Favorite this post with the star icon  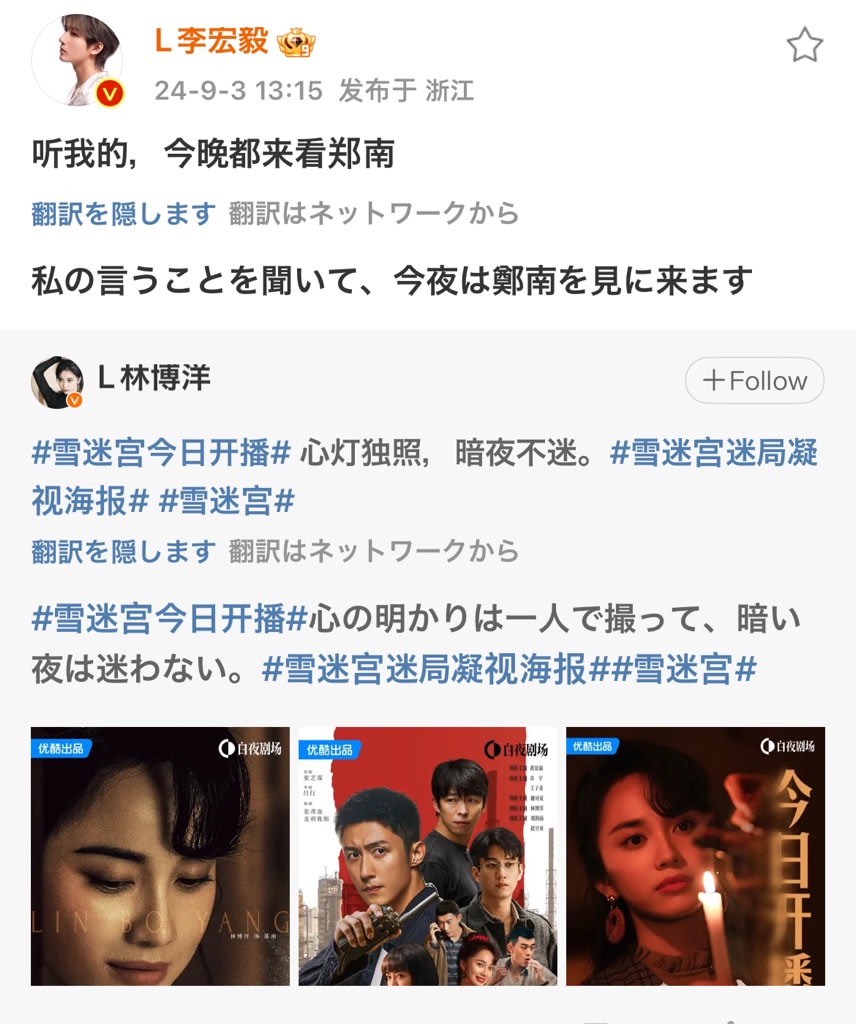point(804,45)
